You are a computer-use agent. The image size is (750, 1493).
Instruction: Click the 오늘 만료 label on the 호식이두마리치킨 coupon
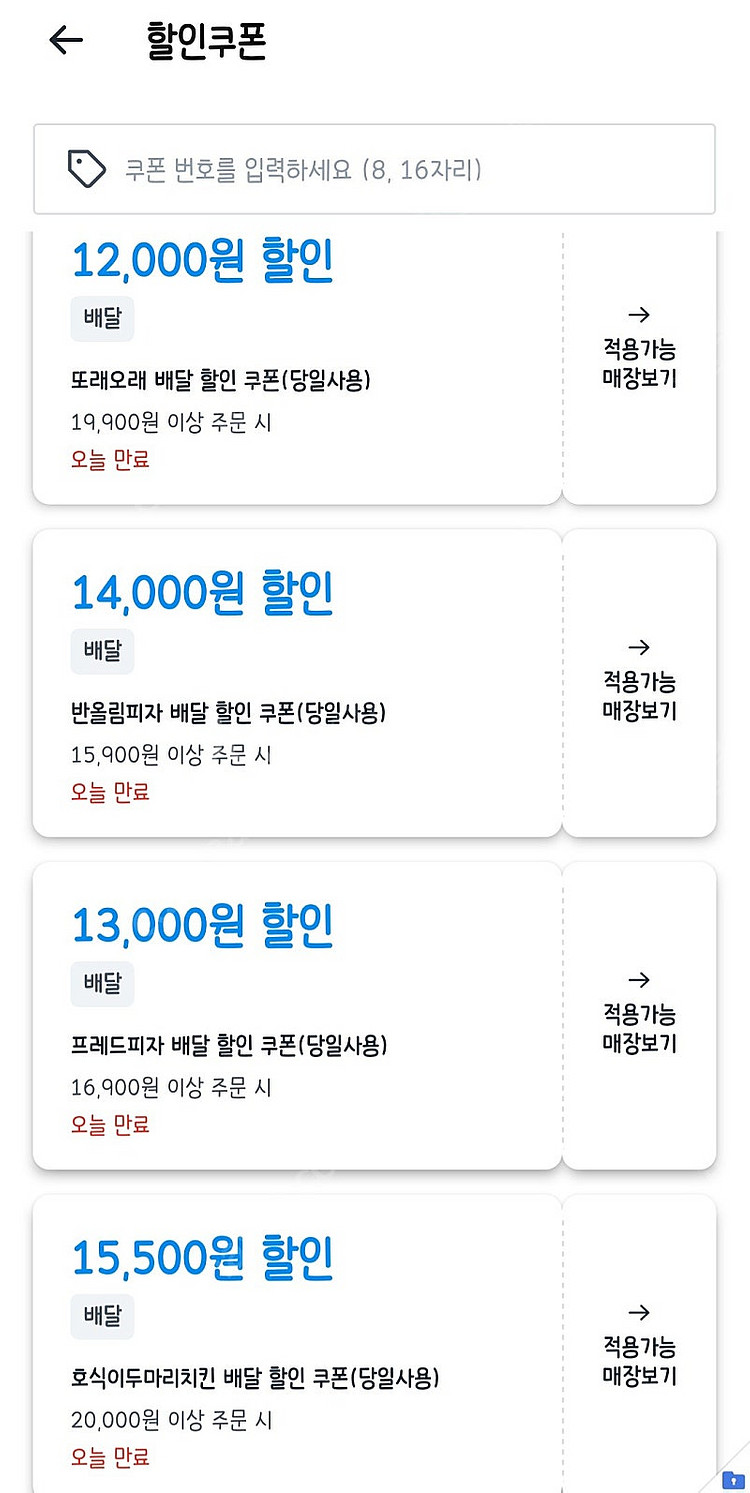[x=110, y=1458]
